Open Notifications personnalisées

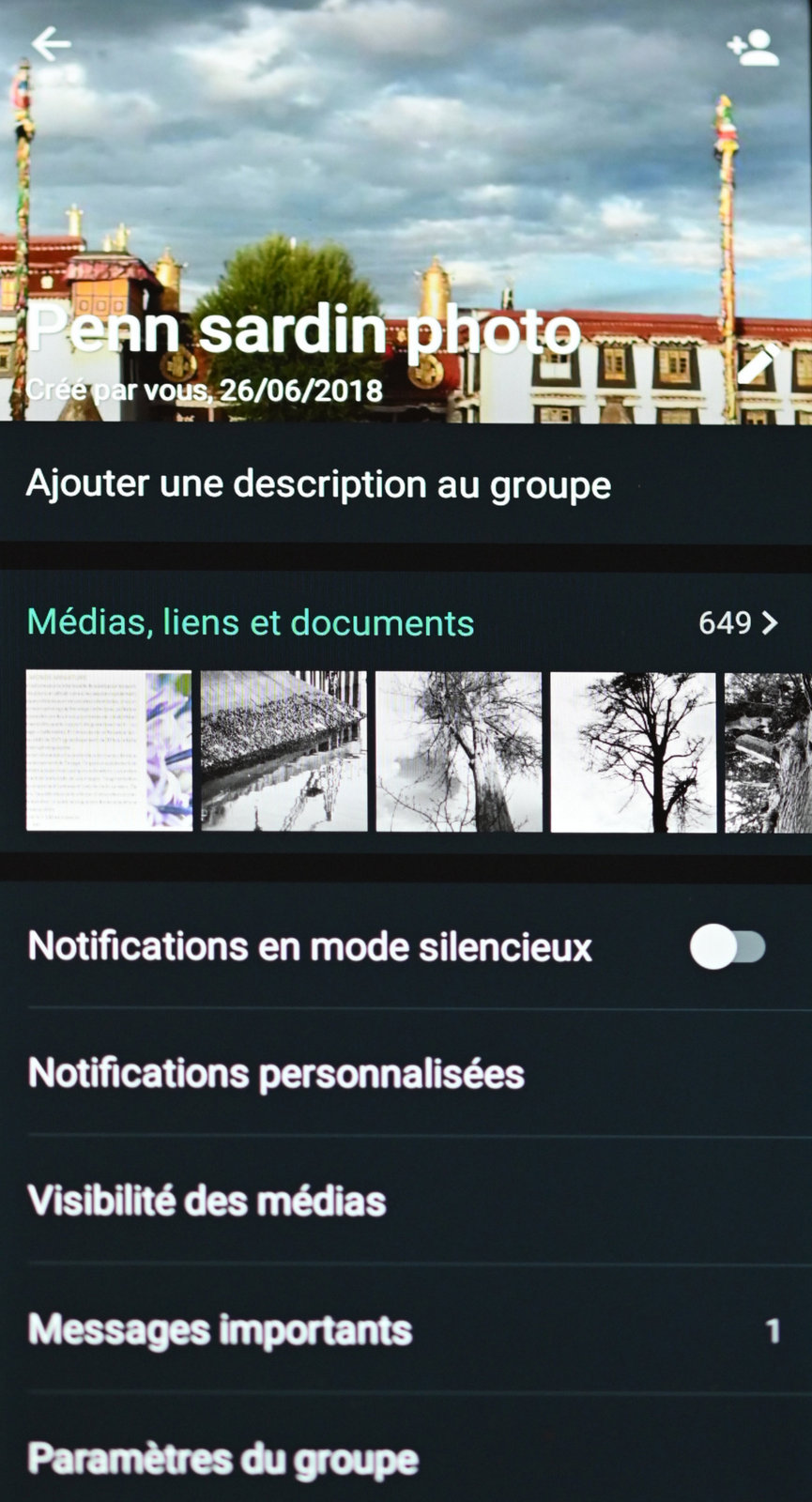tap(406, 1073)
